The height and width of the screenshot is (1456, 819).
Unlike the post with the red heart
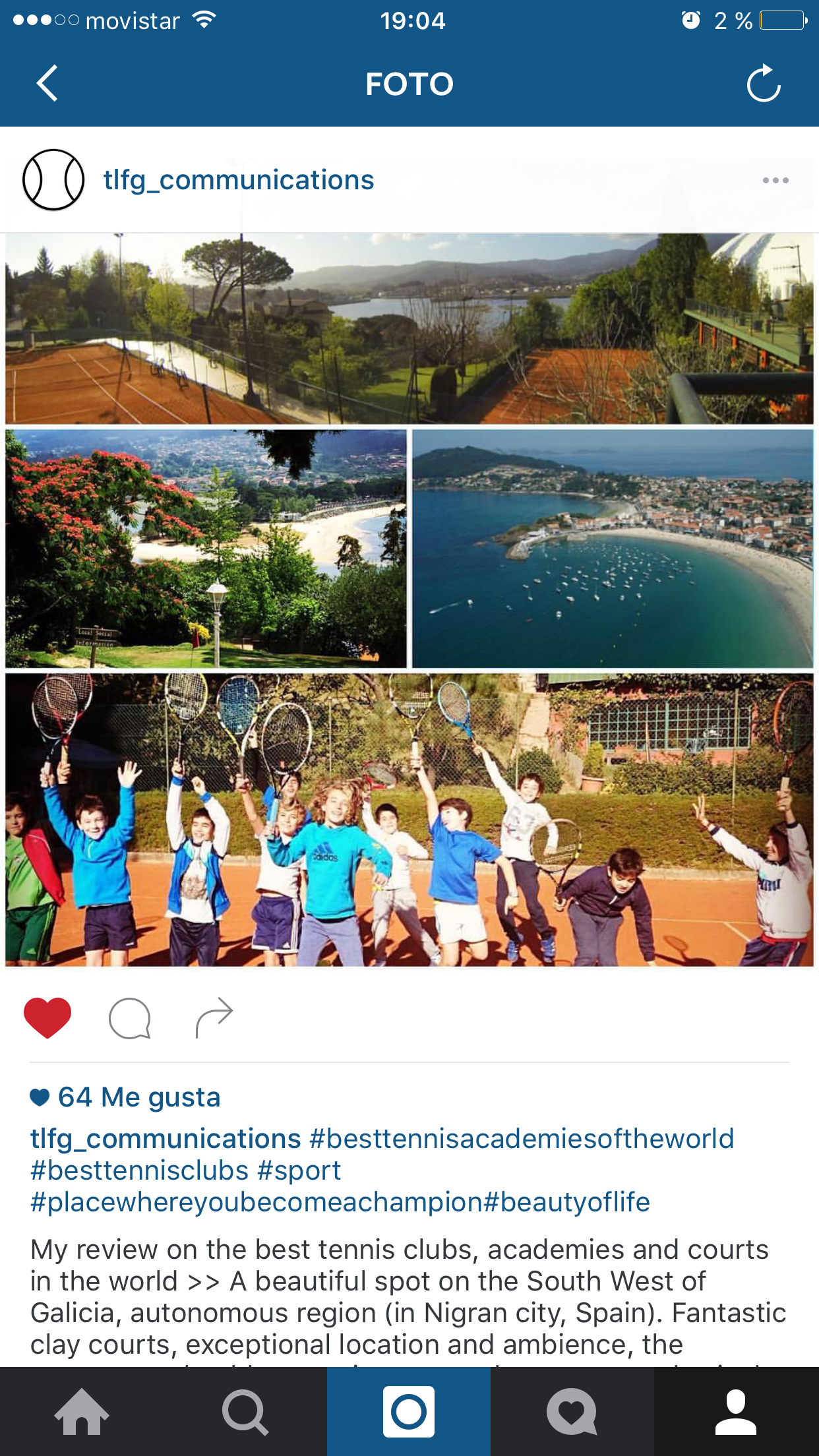[47, 1017]
